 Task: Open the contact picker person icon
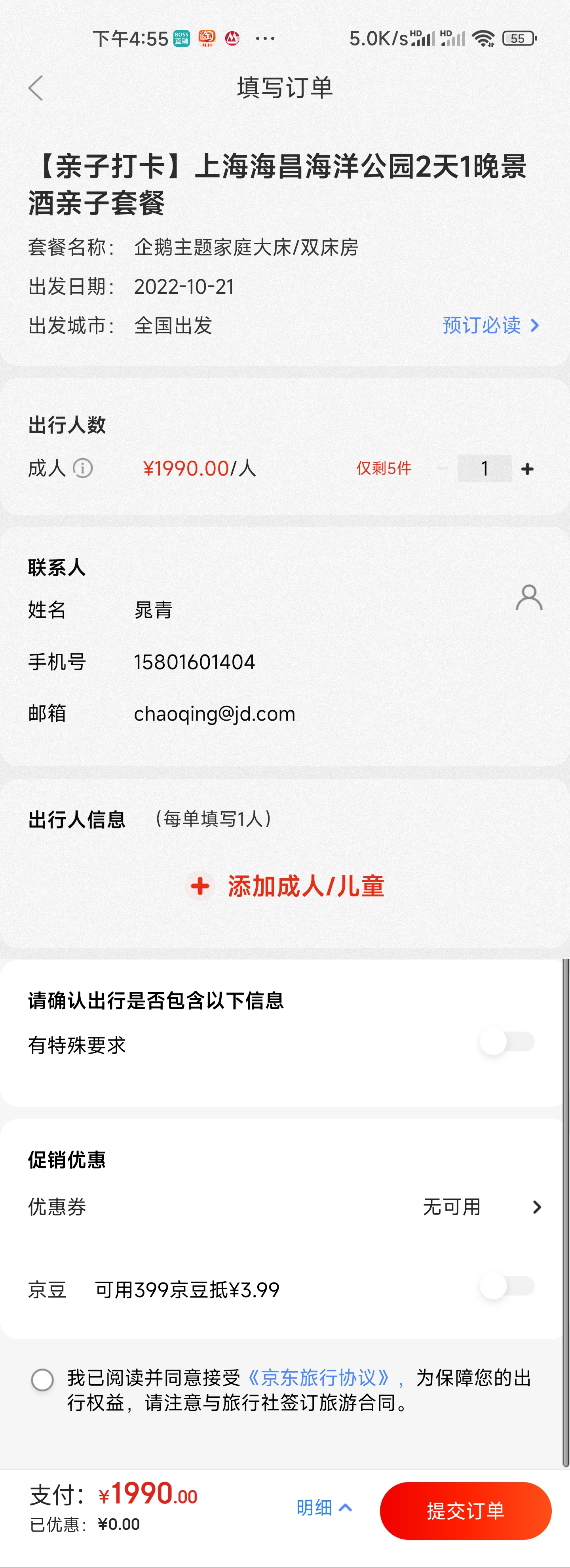[x=528, y=598]
